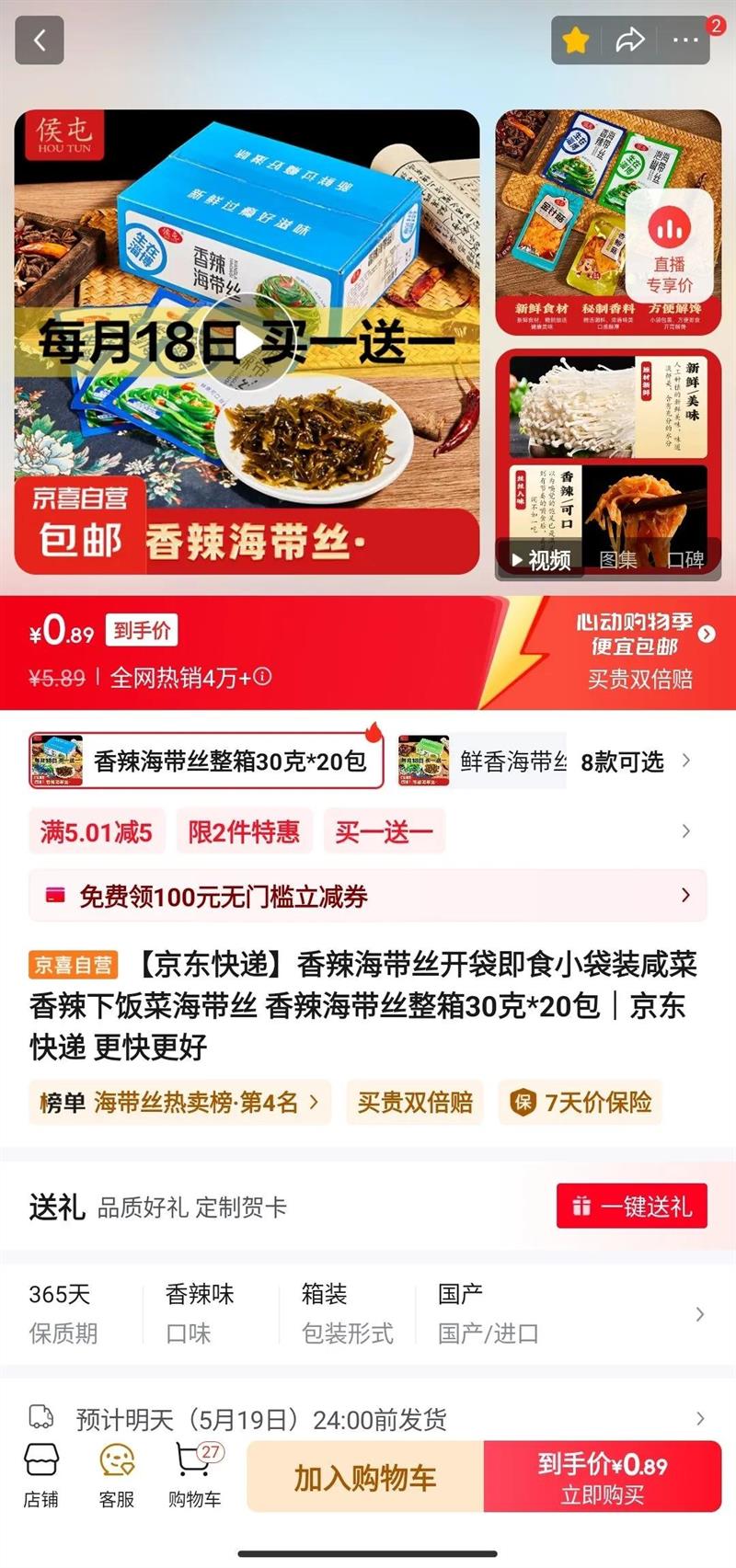Open the 满5.01减5 promotion details
Screen dimensions: 736x1568
coord(97,831)
